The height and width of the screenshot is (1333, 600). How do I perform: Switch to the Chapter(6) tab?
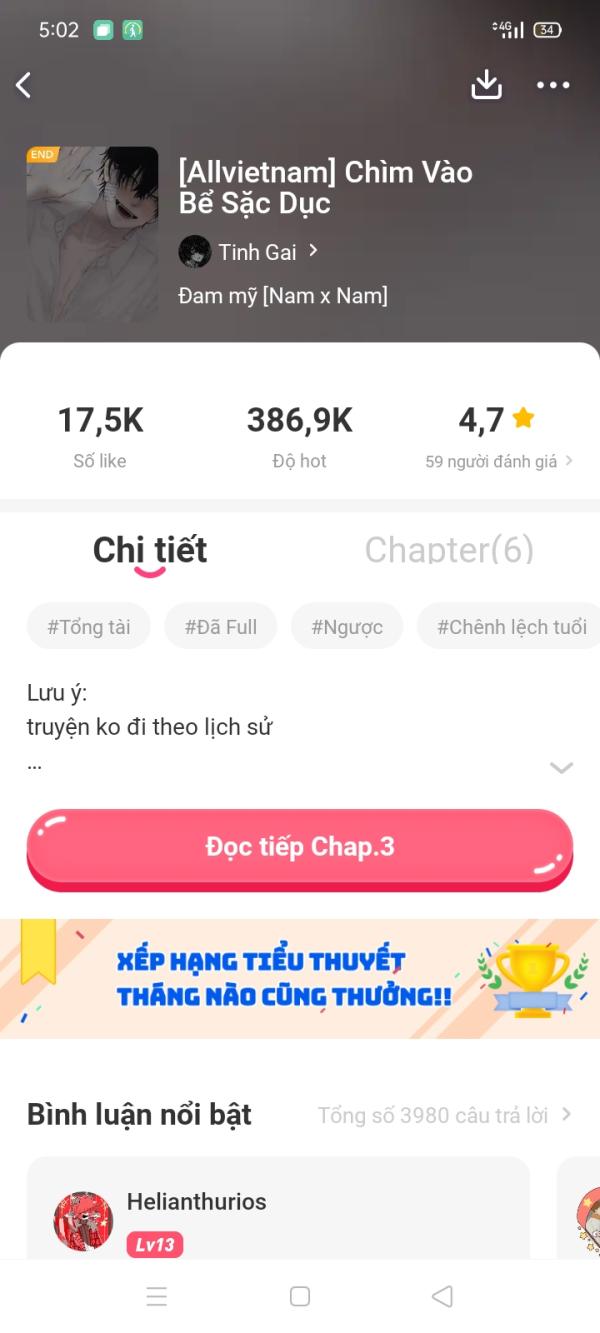pos(449,550)
